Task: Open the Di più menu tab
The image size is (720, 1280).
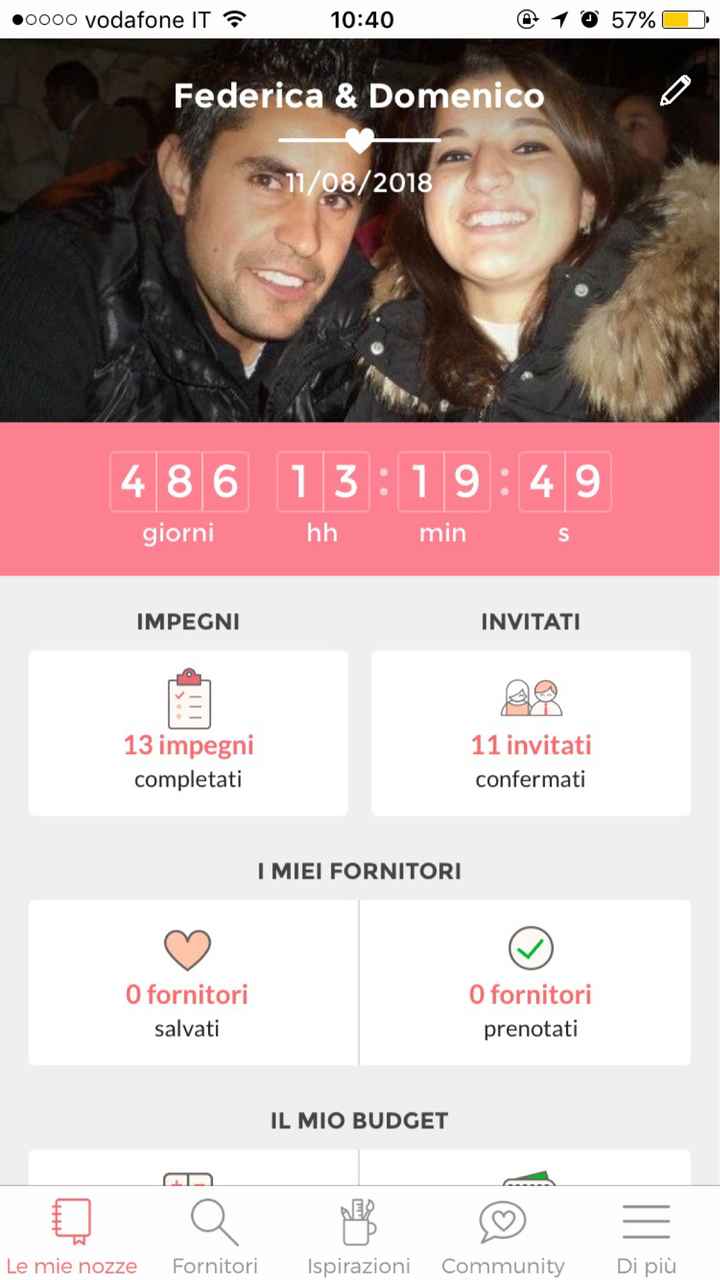Action: [646, 1235]
